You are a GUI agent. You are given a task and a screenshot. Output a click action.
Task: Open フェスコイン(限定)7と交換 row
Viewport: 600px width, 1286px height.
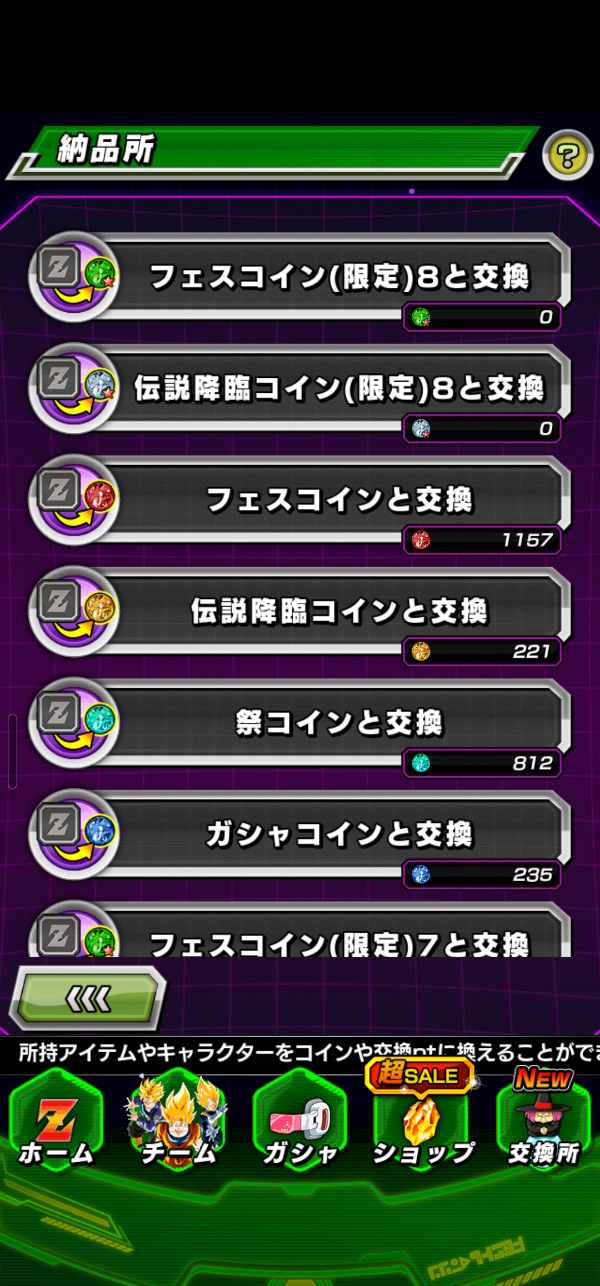pos(338,938)
